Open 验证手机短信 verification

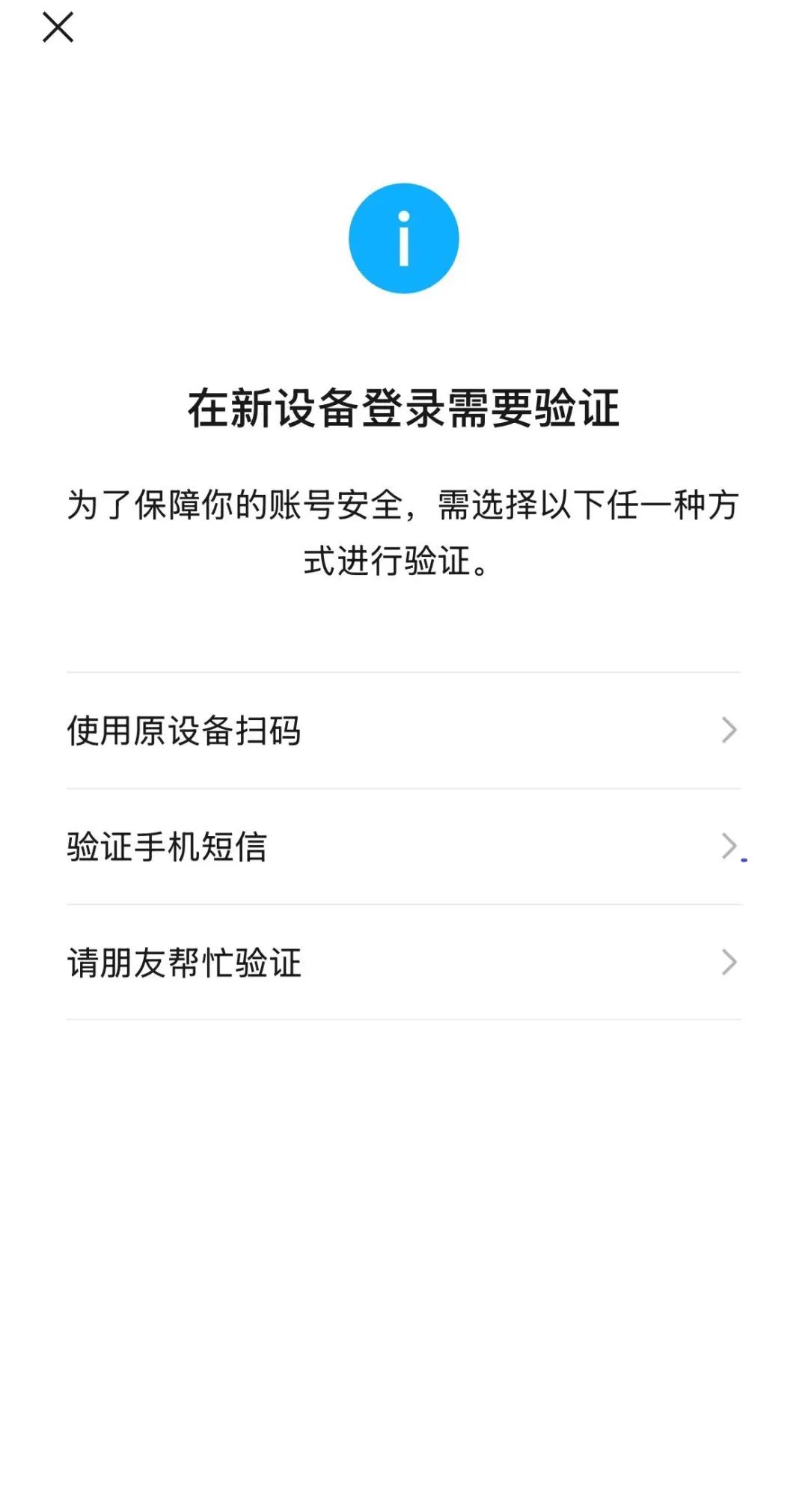pyautogui.click(x=404, y=847)
